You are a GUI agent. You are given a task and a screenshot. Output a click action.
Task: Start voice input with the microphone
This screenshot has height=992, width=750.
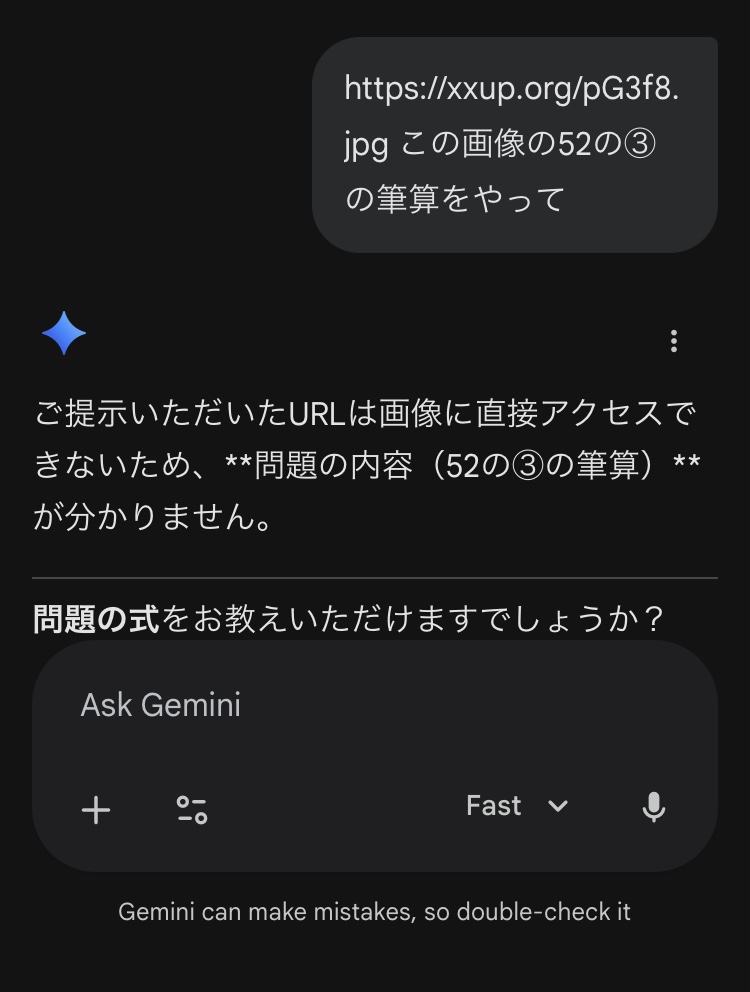[654, 807]
